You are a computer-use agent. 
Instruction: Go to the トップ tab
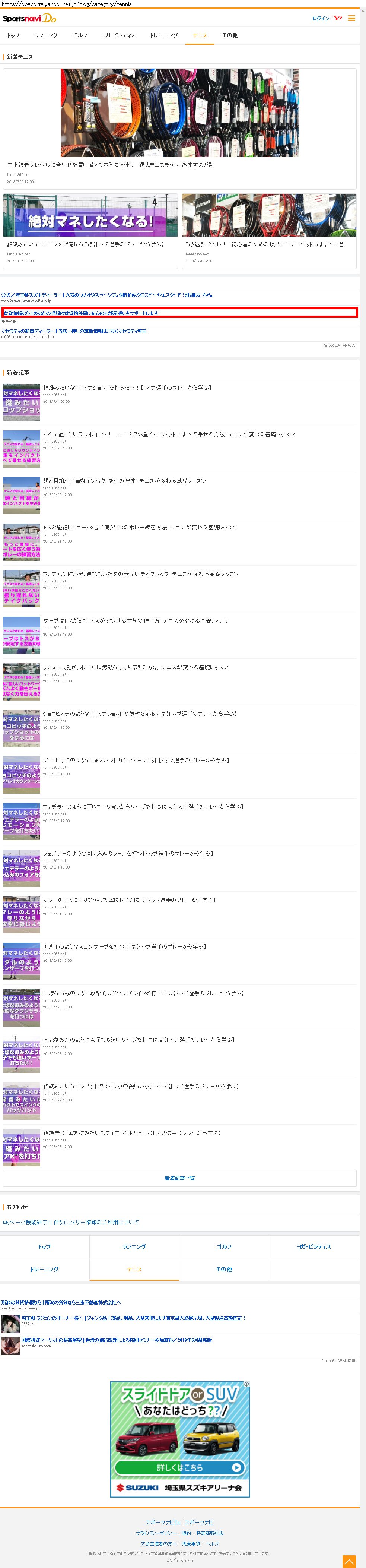tap(13, 35)
